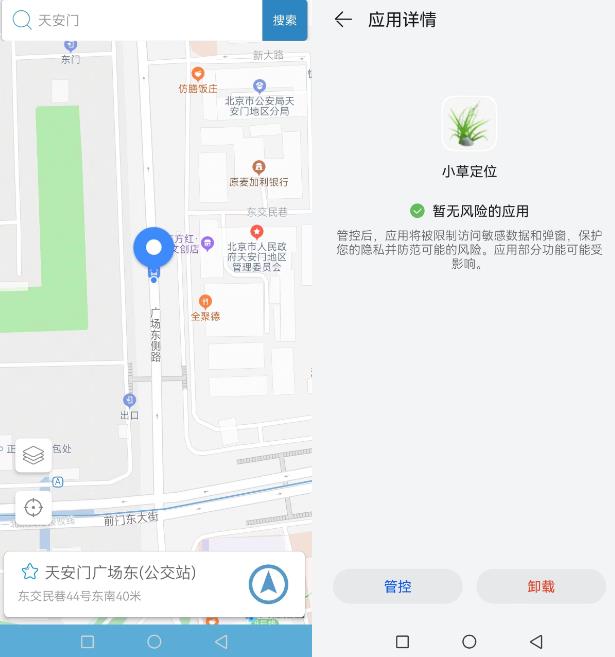
Task: Start navigation to 天安门广场东
Action: pyautogui.click(x=268, y=585)
